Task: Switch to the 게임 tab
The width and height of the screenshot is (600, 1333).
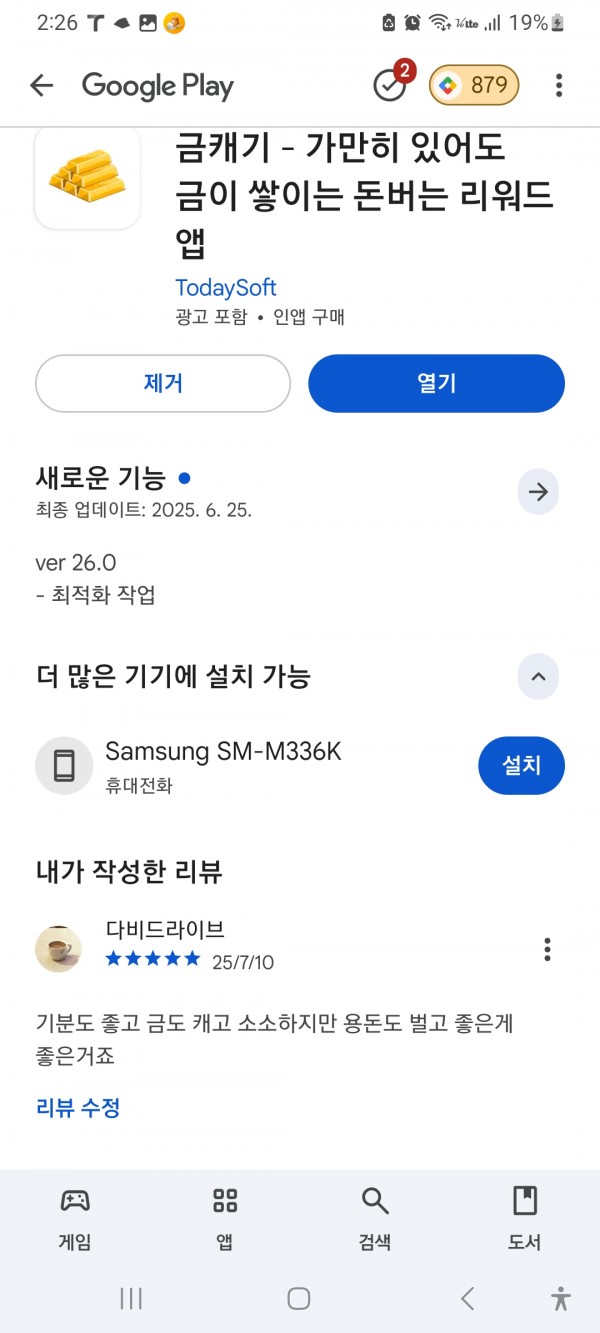Action: (75, 1219)
